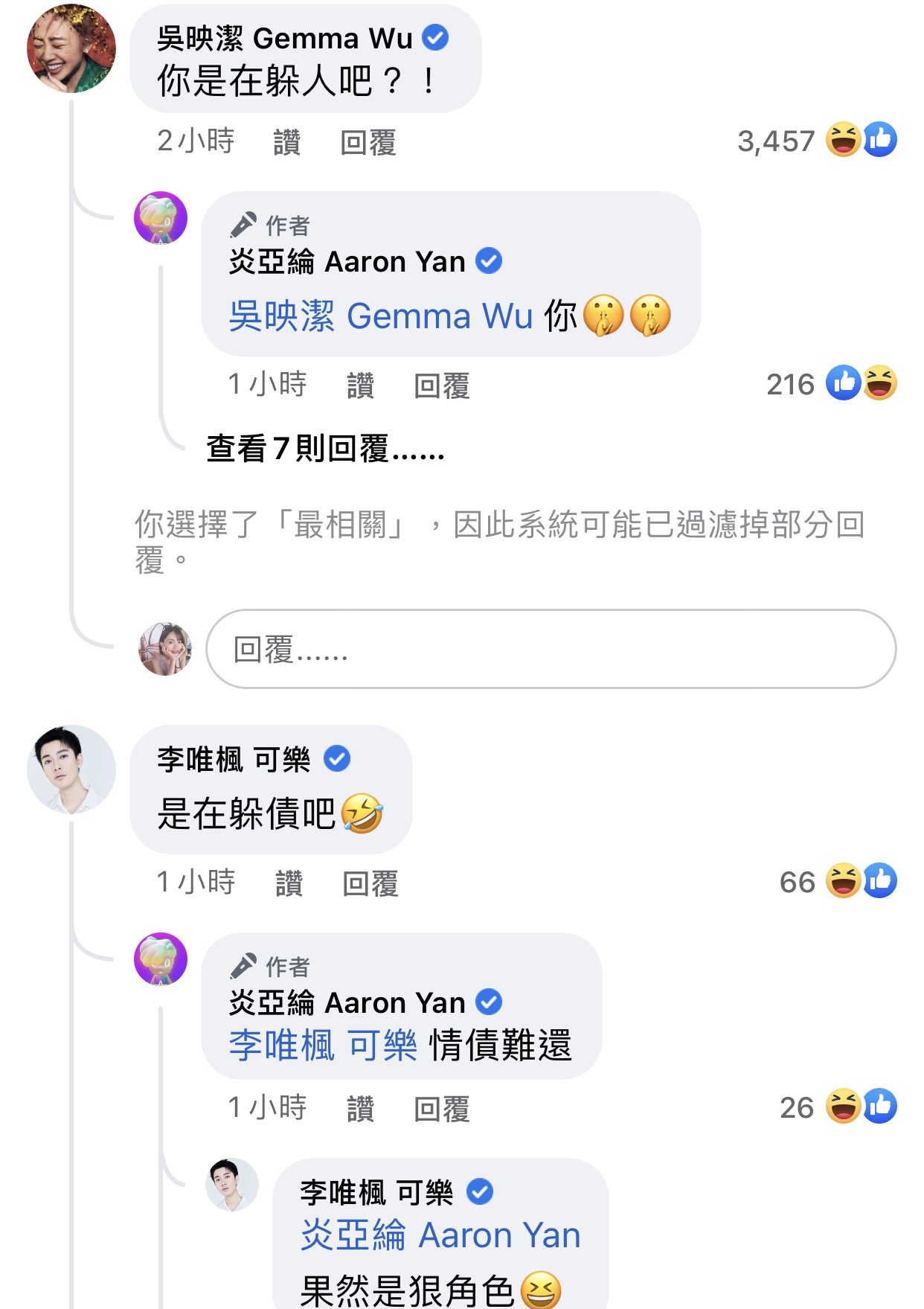Open reactions on Gemma Wu's 3,457 count
This screenshot has width=924, height=1309.
[817, 141]
